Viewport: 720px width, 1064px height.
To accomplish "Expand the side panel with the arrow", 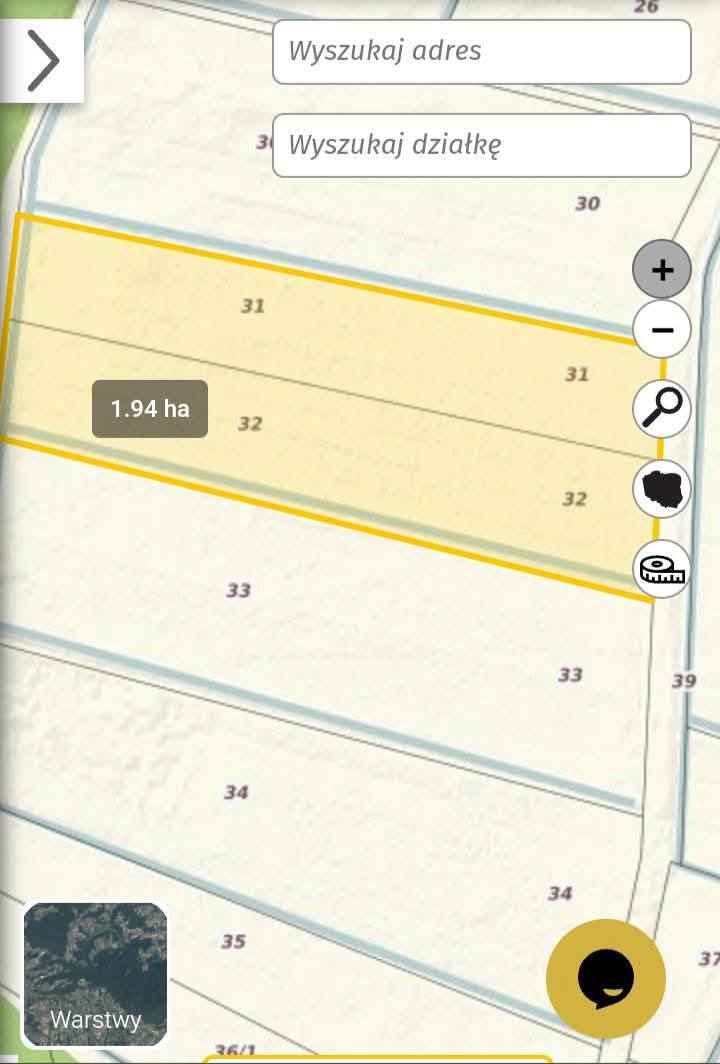I will (x=41, y=61).
